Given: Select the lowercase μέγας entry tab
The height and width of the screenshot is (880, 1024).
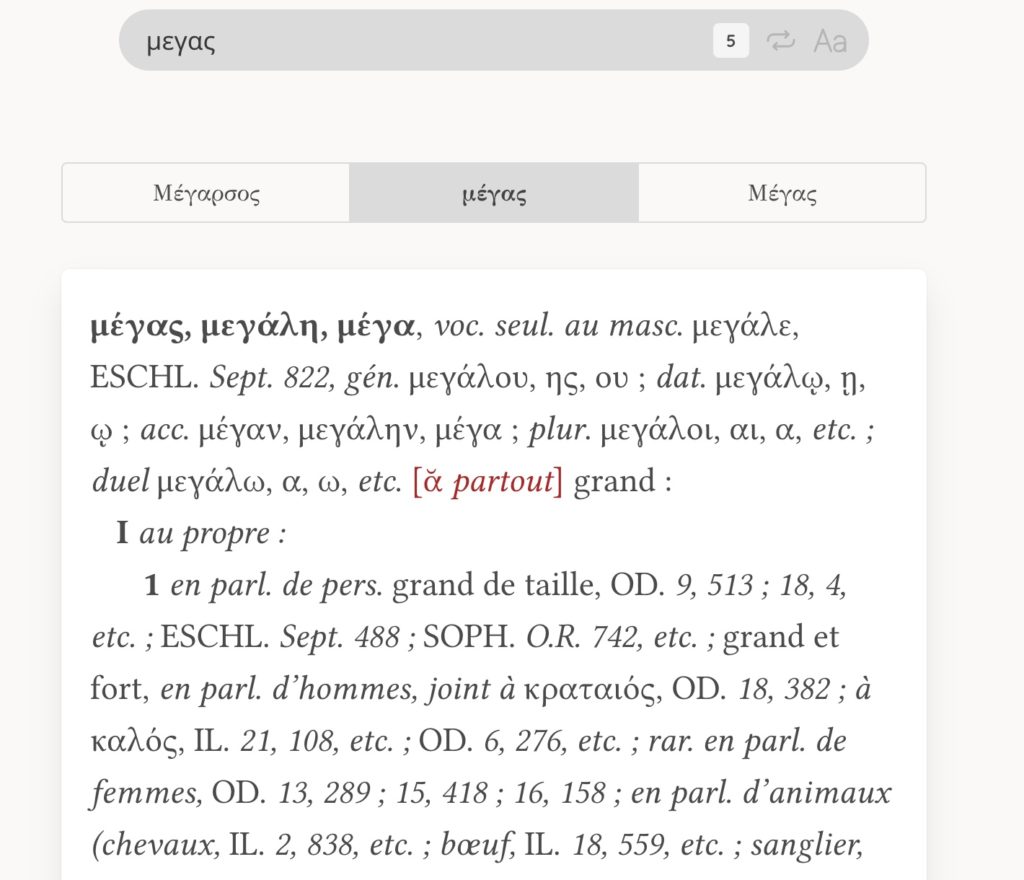Looking at the screenshot, I should click(x=494, y=193).
